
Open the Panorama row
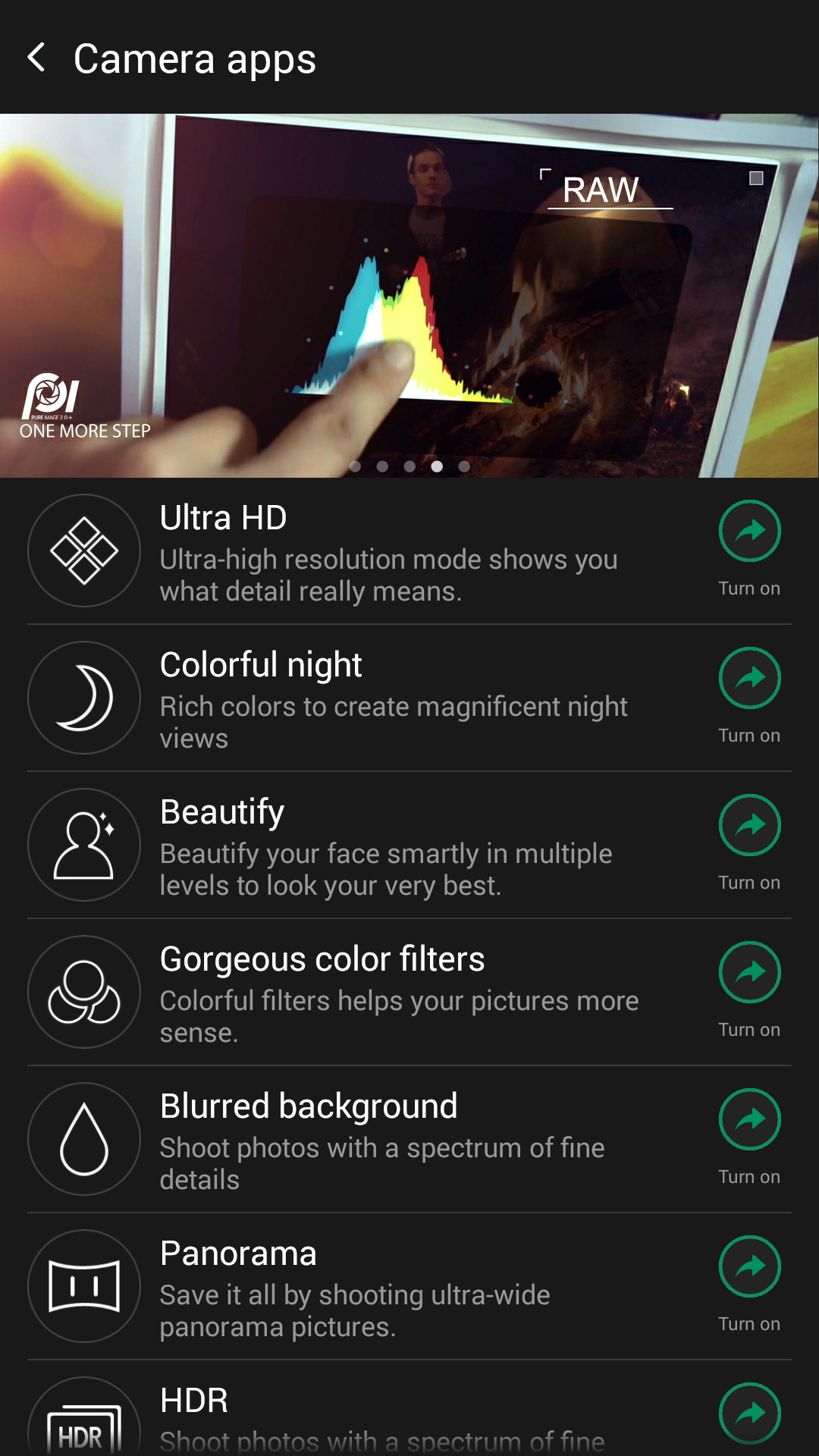tap(409, 1287)
